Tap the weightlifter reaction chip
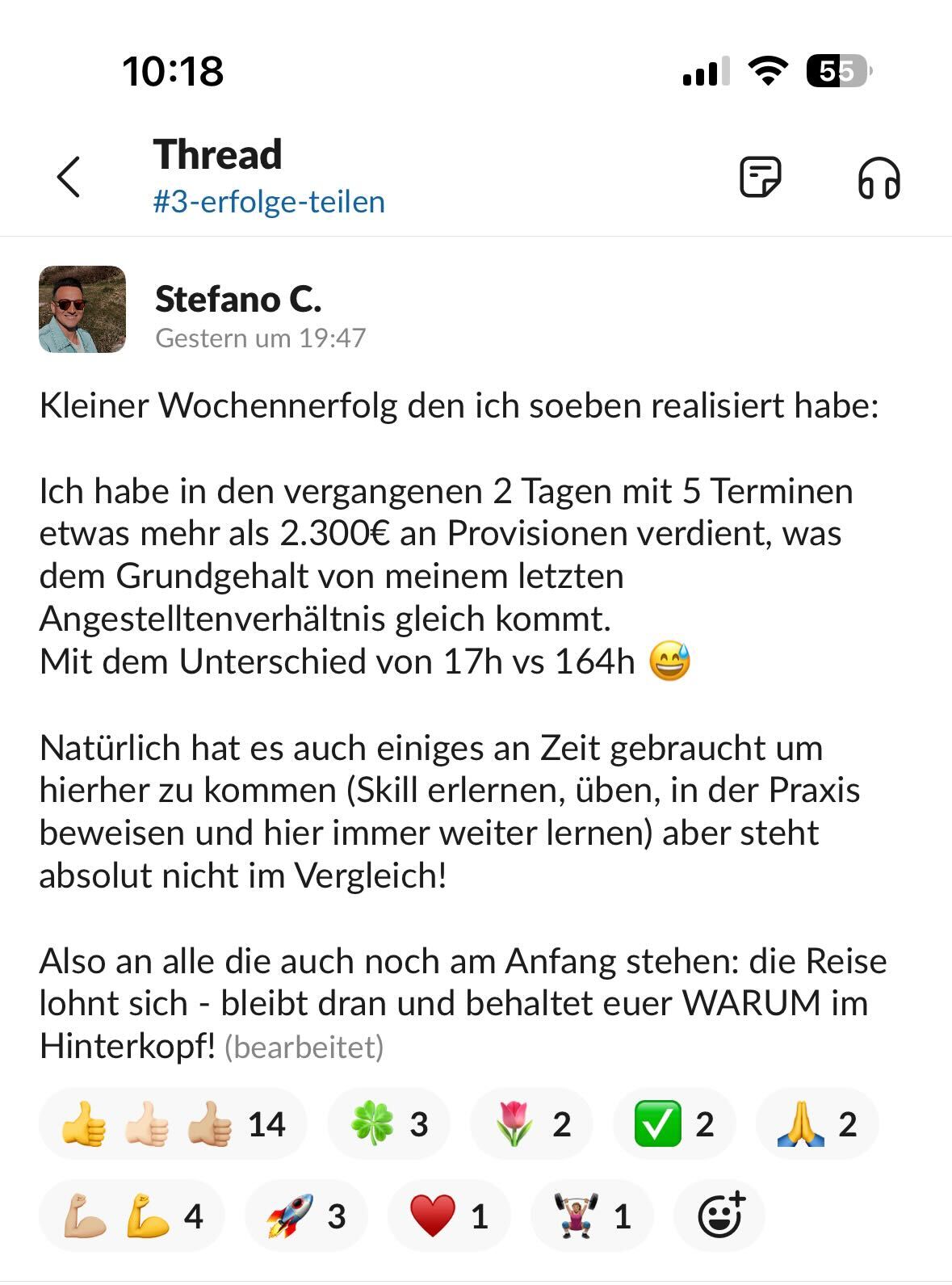Screen dimensions: 952x1285 pos(592,1216)
